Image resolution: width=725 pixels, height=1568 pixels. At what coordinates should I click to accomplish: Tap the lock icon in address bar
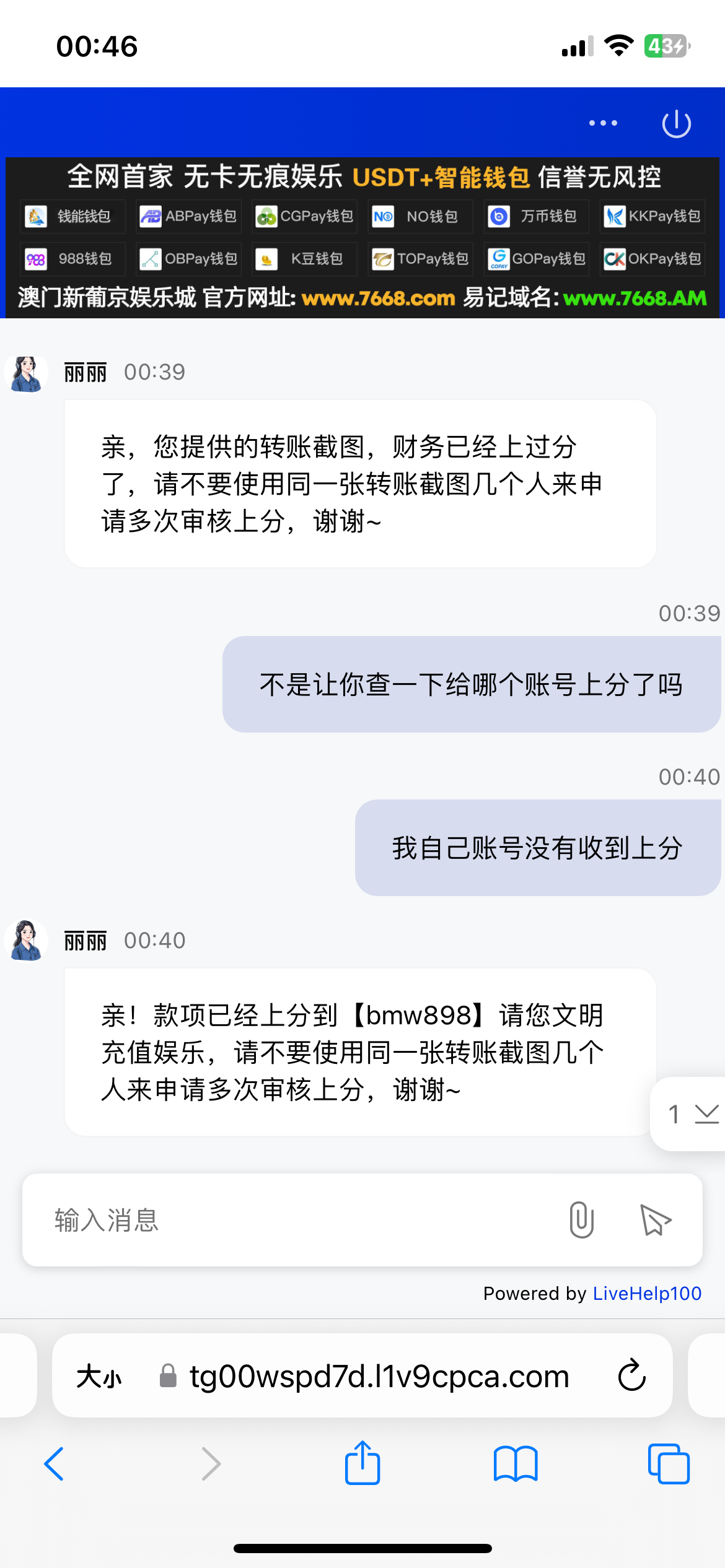pyautogui.click(x=166, y=1376)
